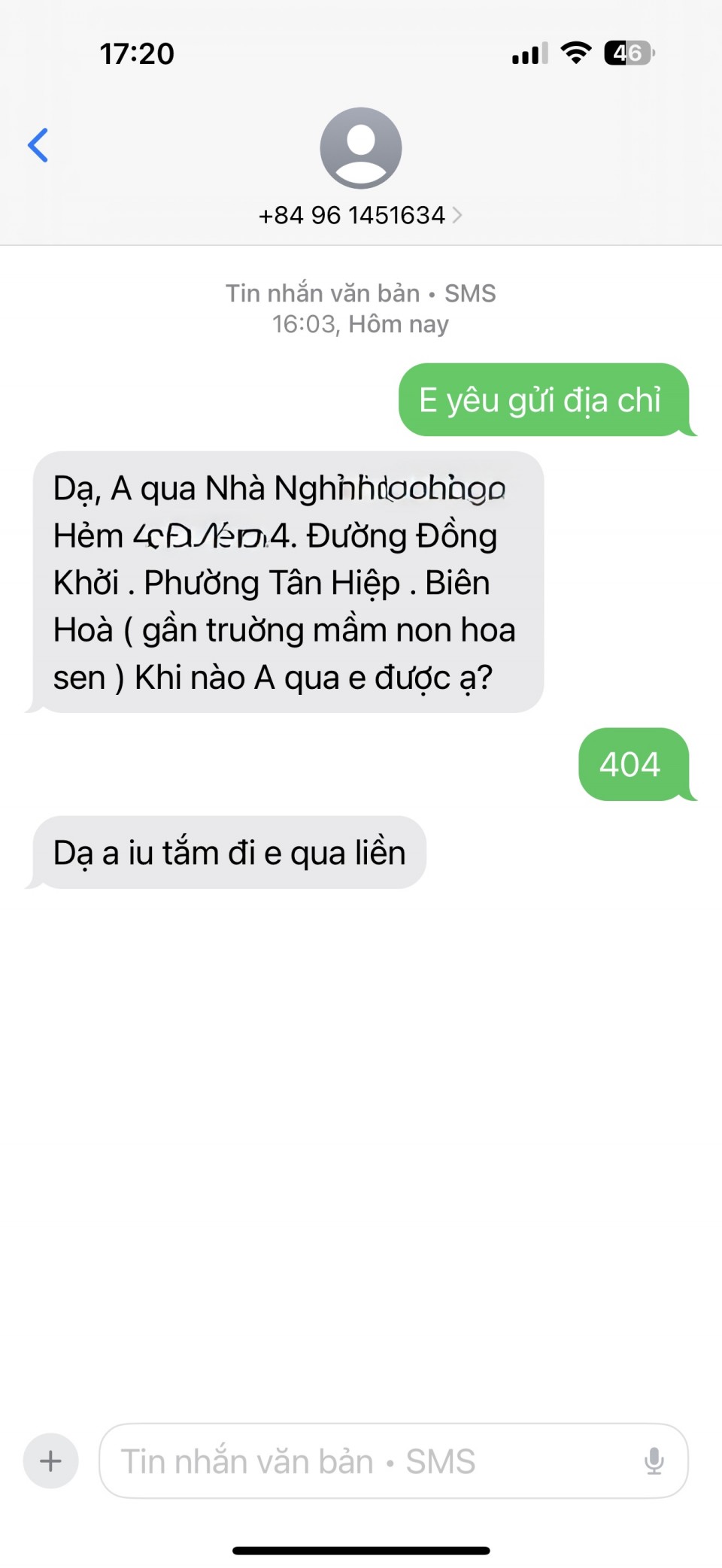Go back to the messages list
Image resolution: width=722 pixels, height=1568 pixels.
click(38, 145)
